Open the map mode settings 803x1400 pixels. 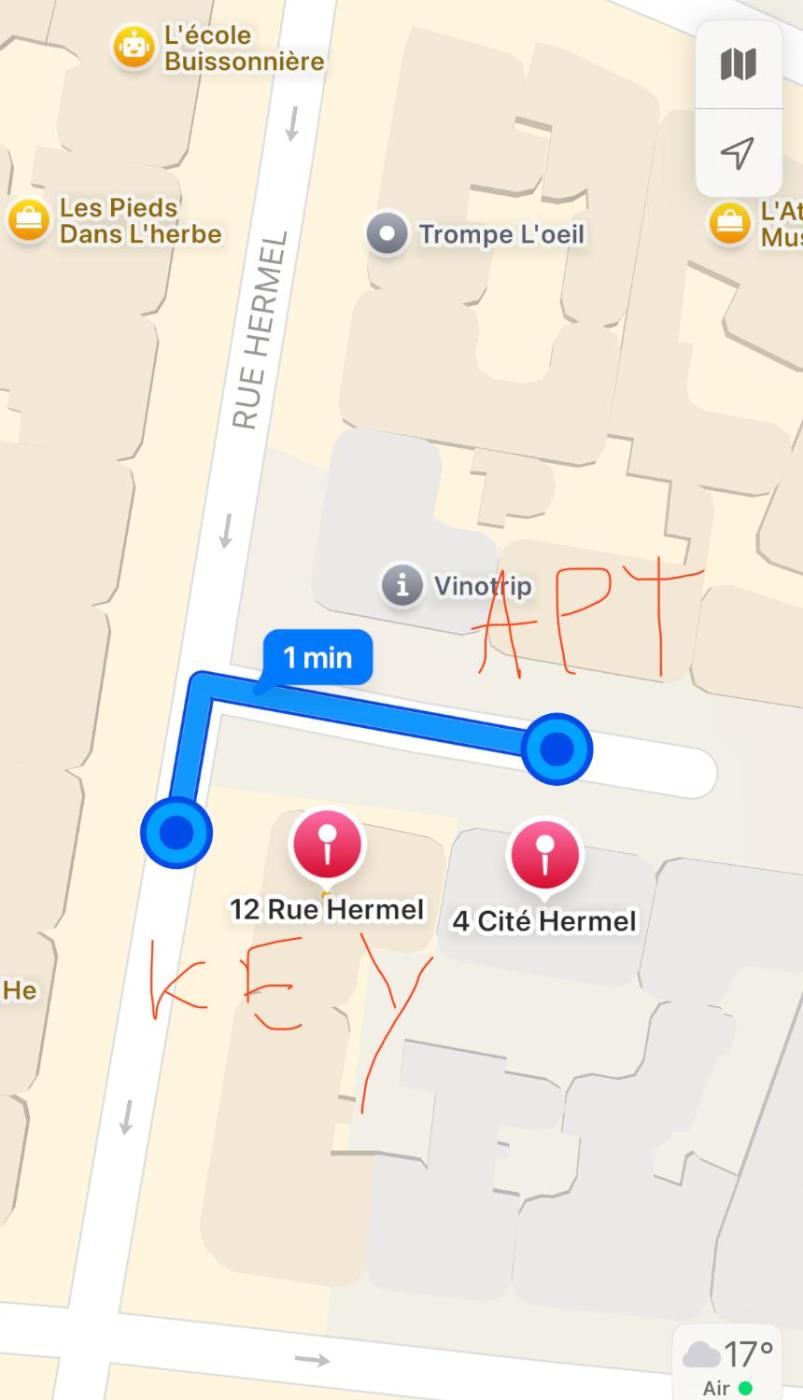738,65
